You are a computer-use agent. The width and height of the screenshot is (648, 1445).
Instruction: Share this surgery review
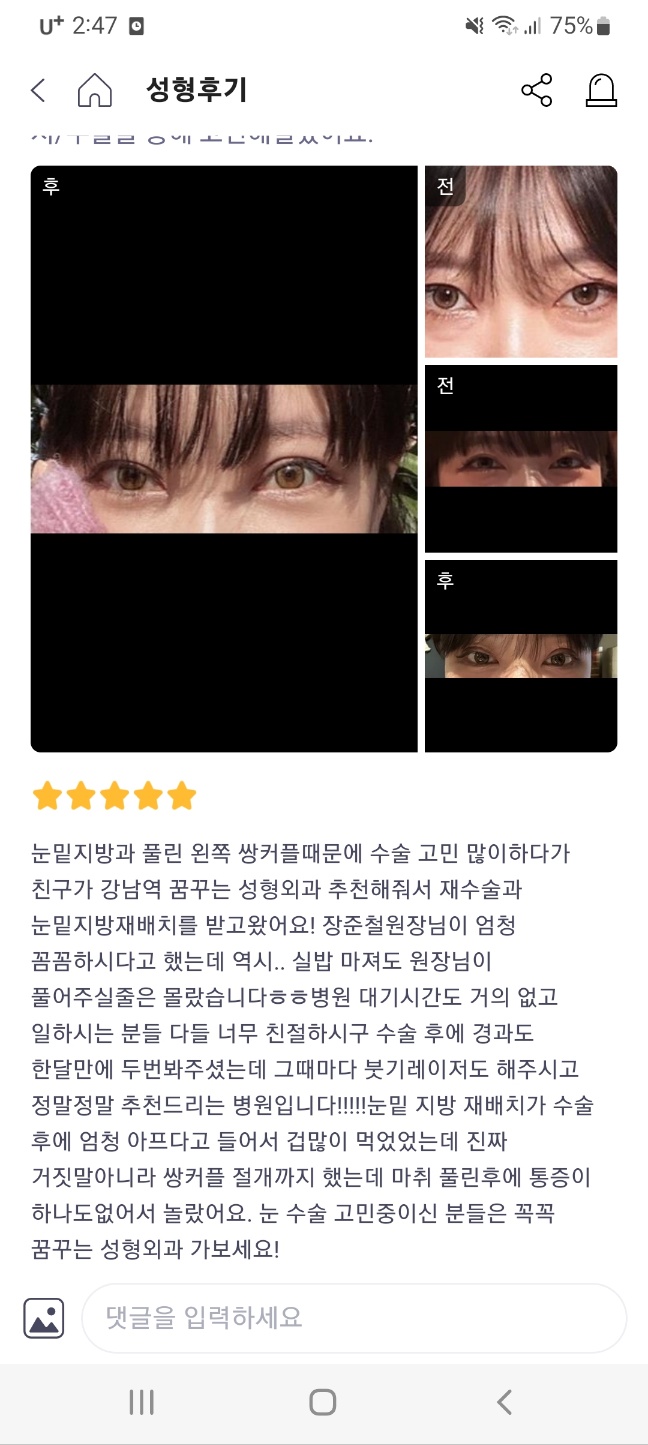(537, 91)
